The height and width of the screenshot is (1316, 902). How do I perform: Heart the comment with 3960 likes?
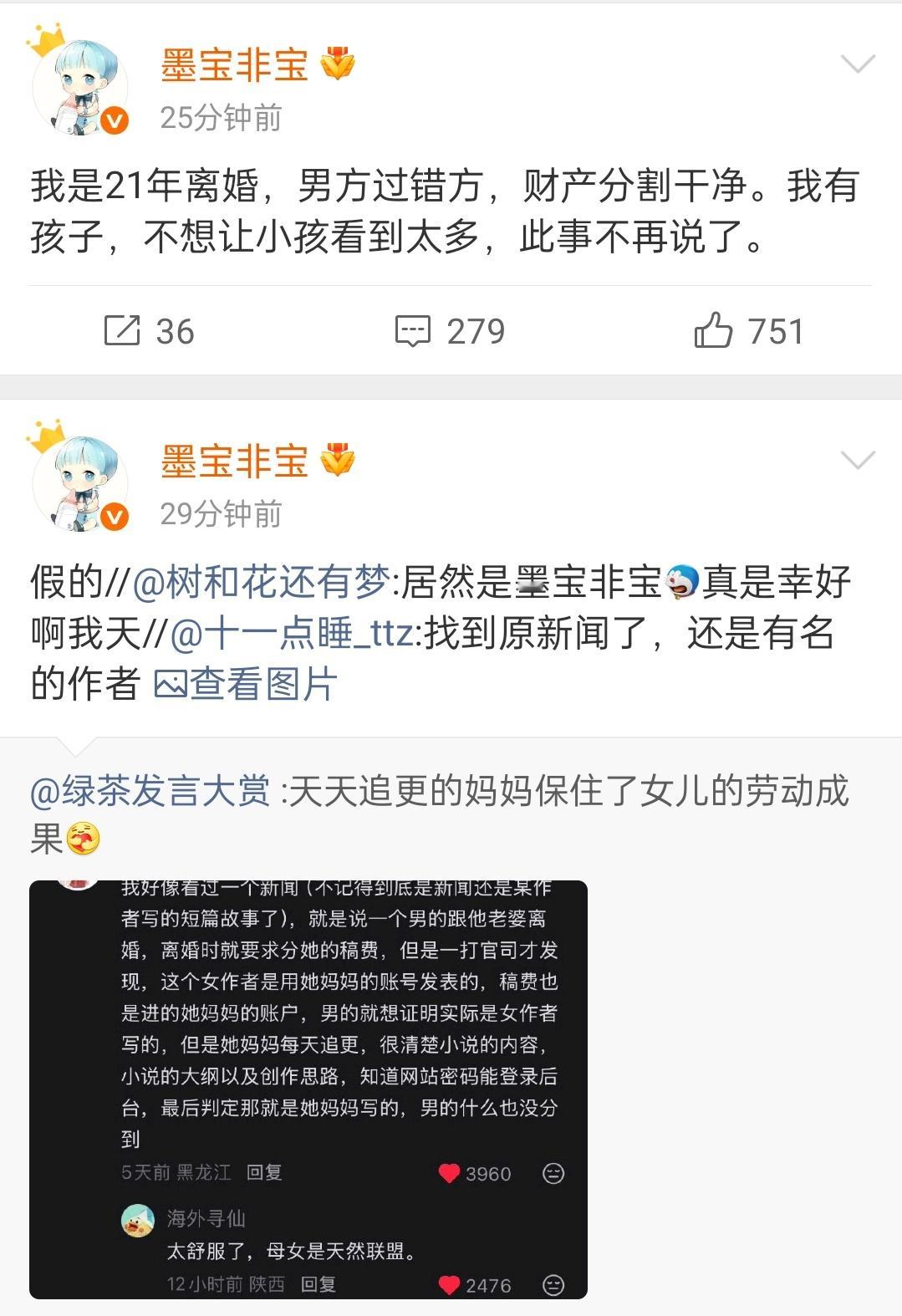[x=450, y=1174]
